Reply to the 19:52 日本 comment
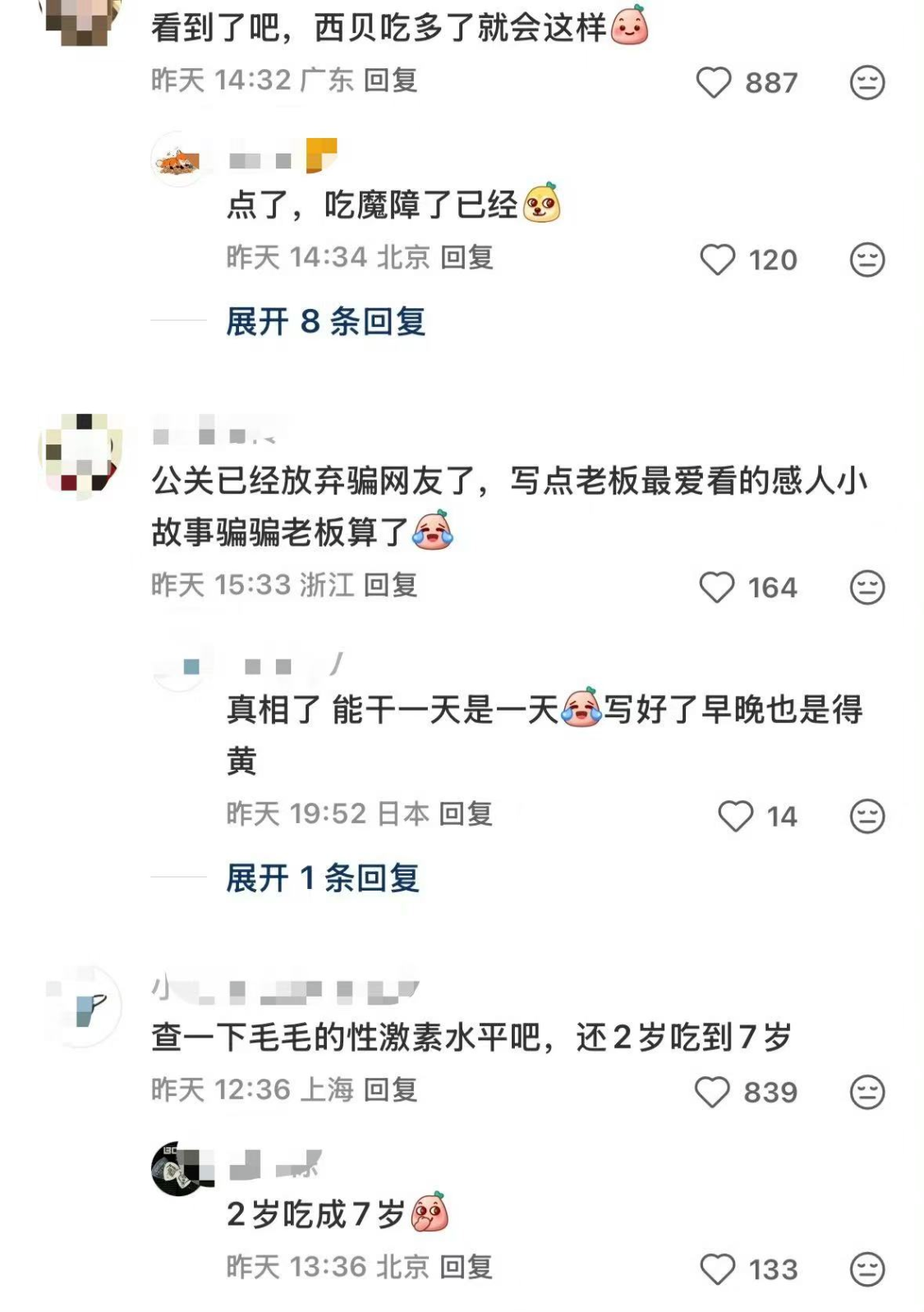This screenshot has height=1312, width=924. [466, 814]
